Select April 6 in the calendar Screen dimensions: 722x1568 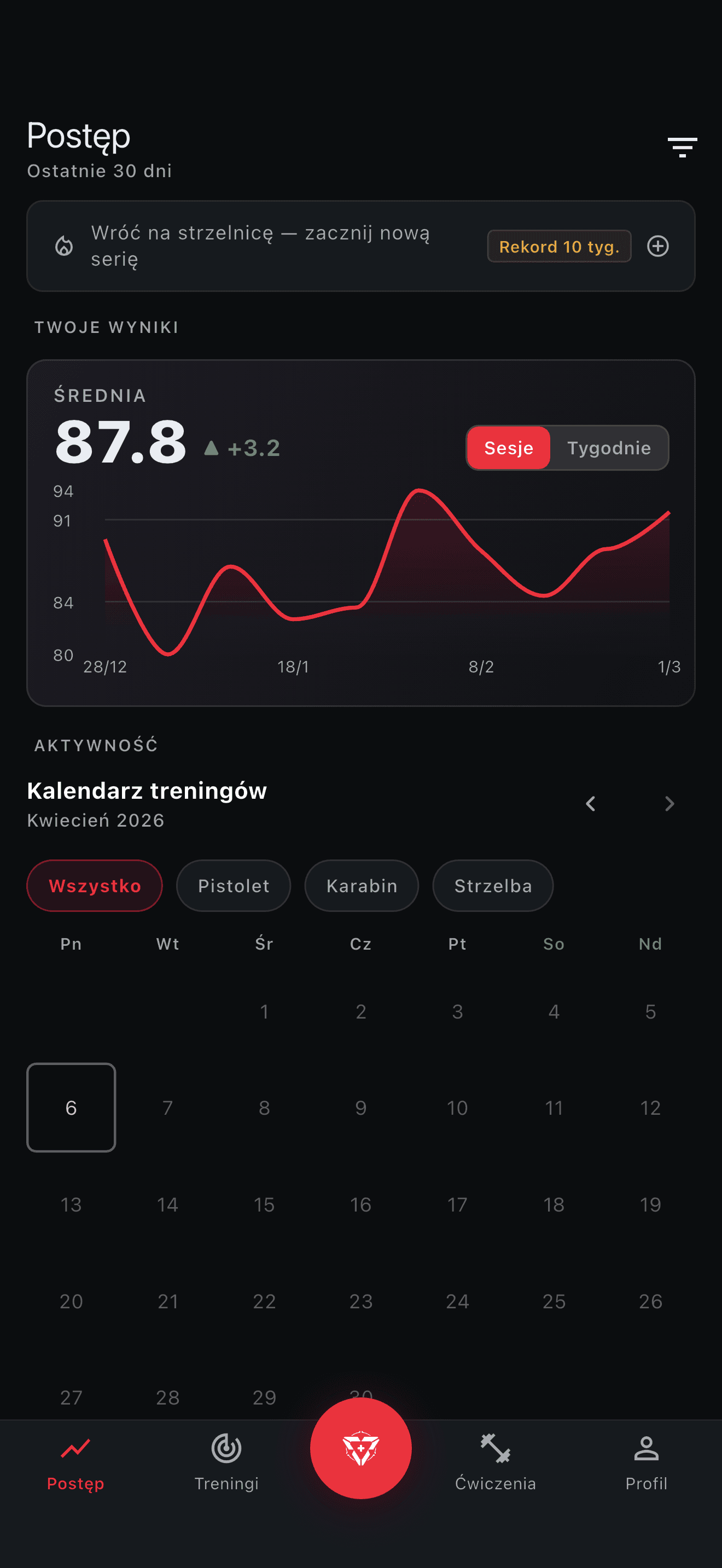[x=71, y=1108]
